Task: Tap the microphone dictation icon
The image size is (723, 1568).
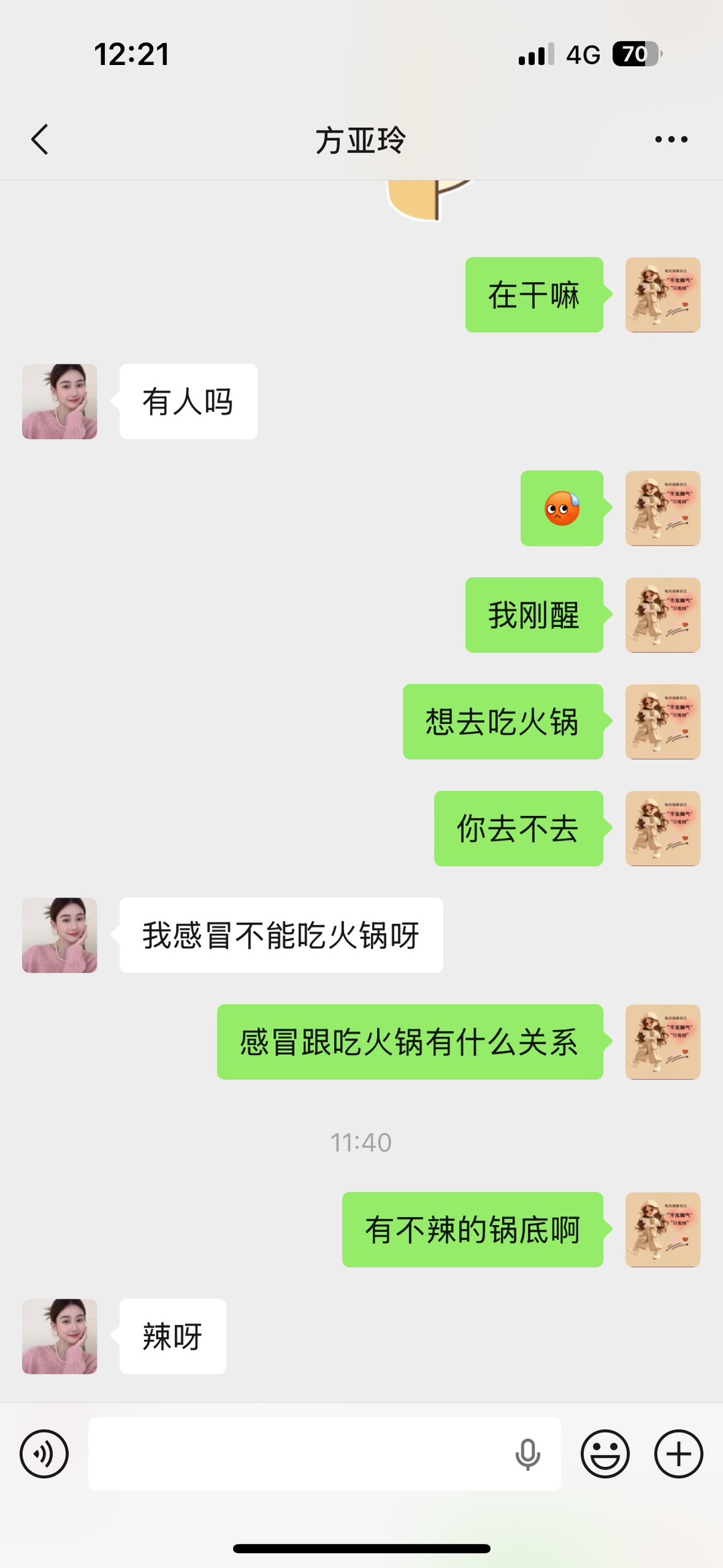Action: click(x=528, y=1454)
